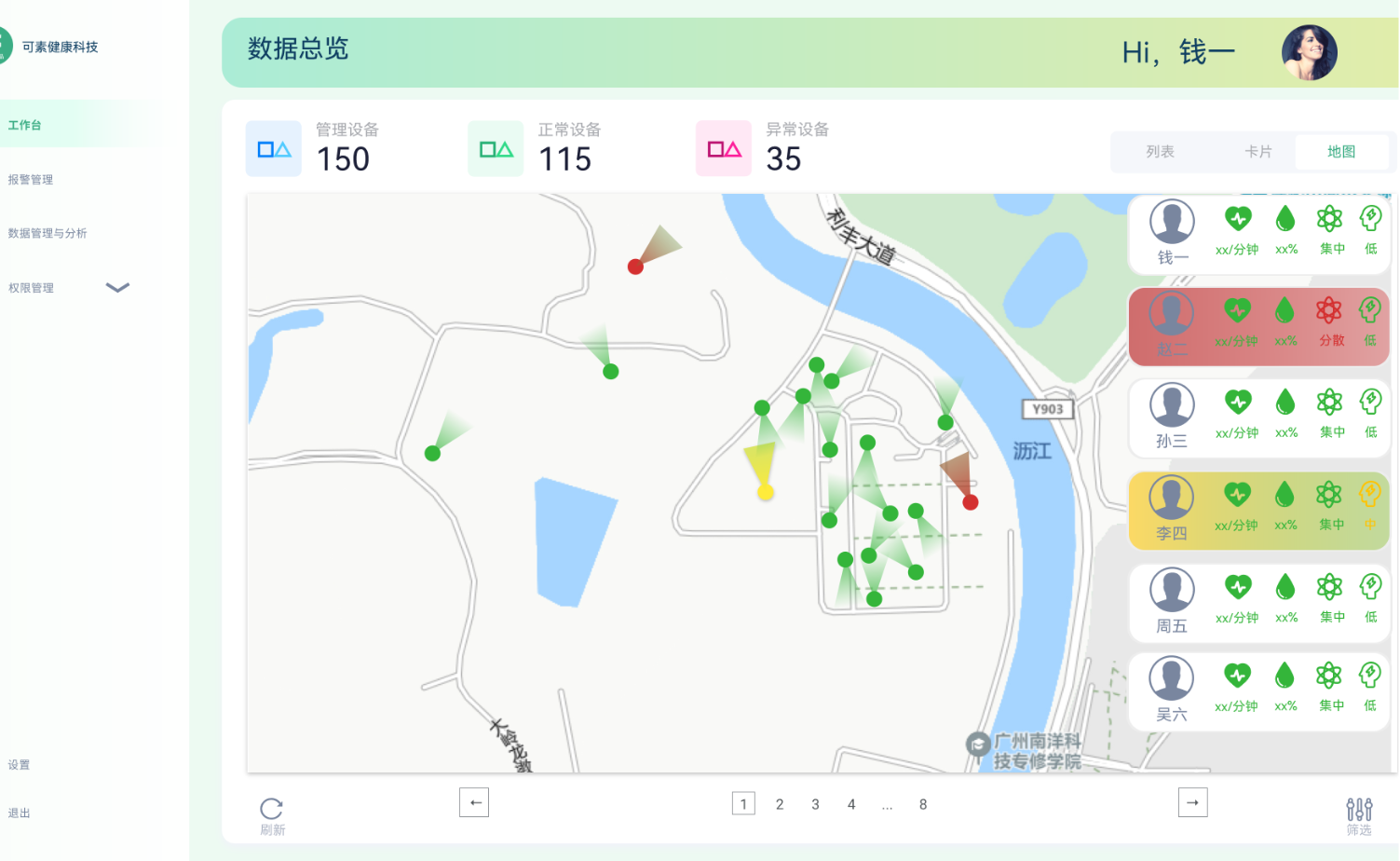Viewport: 1400px width, 861px height.
Task: Open the red alert card for 赵二
Action: tap(1258, 327)
